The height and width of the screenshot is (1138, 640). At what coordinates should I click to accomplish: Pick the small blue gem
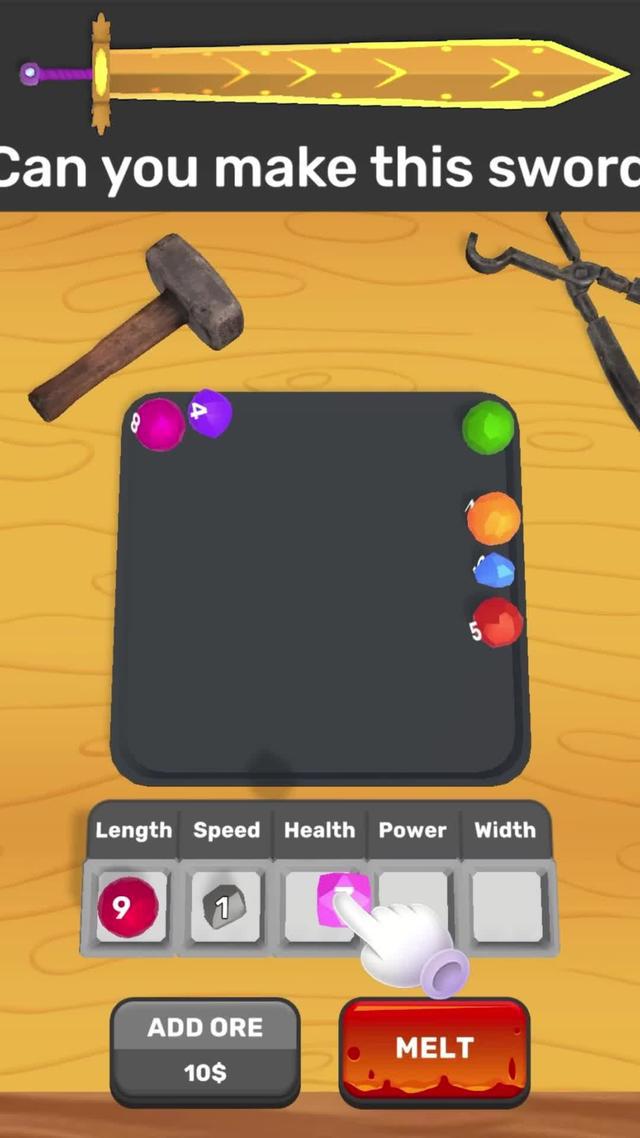pyautogui.click(x=494, y=571)
